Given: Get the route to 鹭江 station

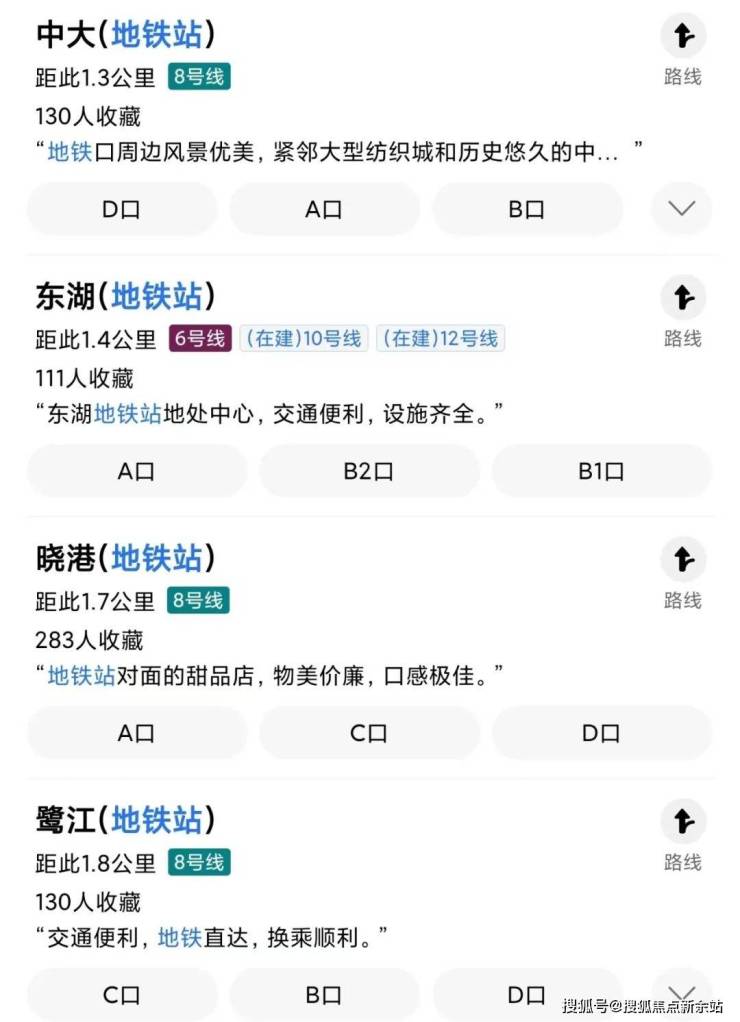Looking at the screenshot, I should click(683, 835).
